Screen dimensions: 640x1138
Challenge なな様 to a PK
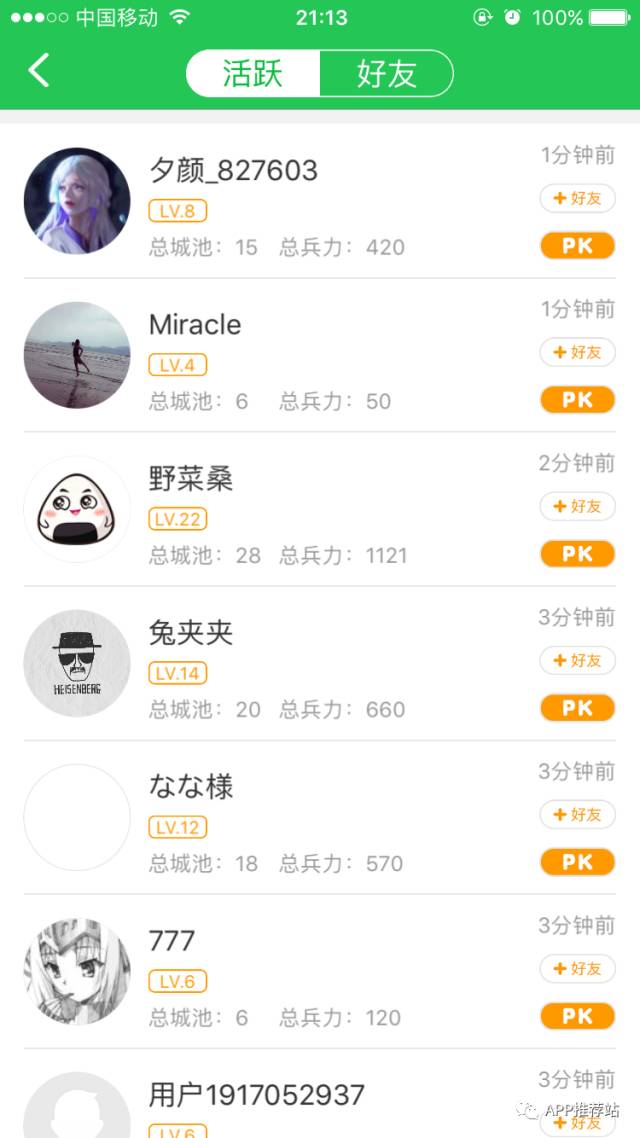(578, 862)
